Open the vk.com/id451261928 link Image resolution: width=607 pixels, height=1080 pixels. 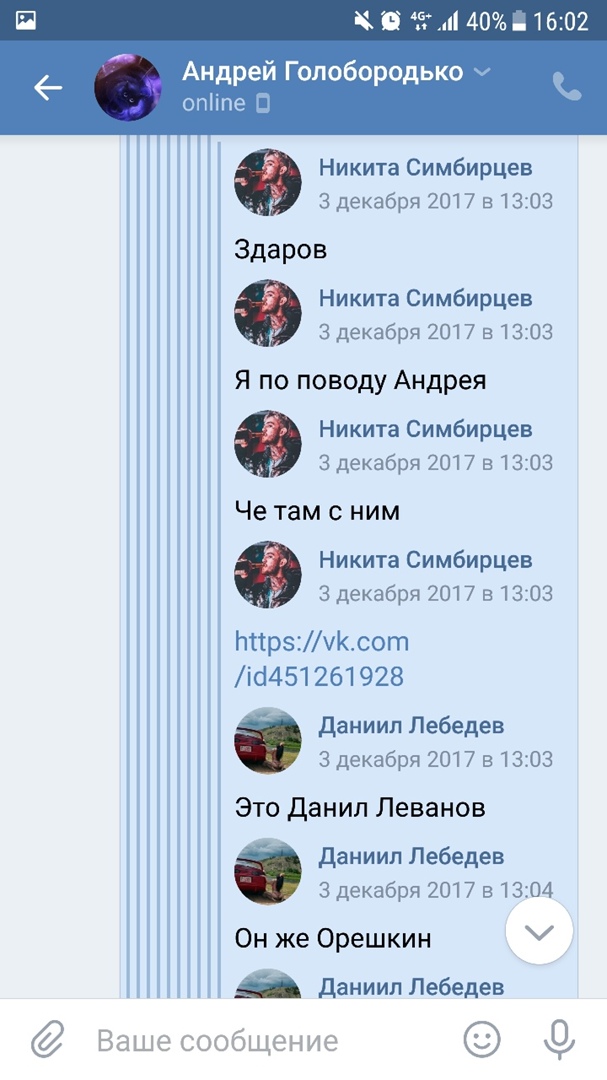[321, 659]
